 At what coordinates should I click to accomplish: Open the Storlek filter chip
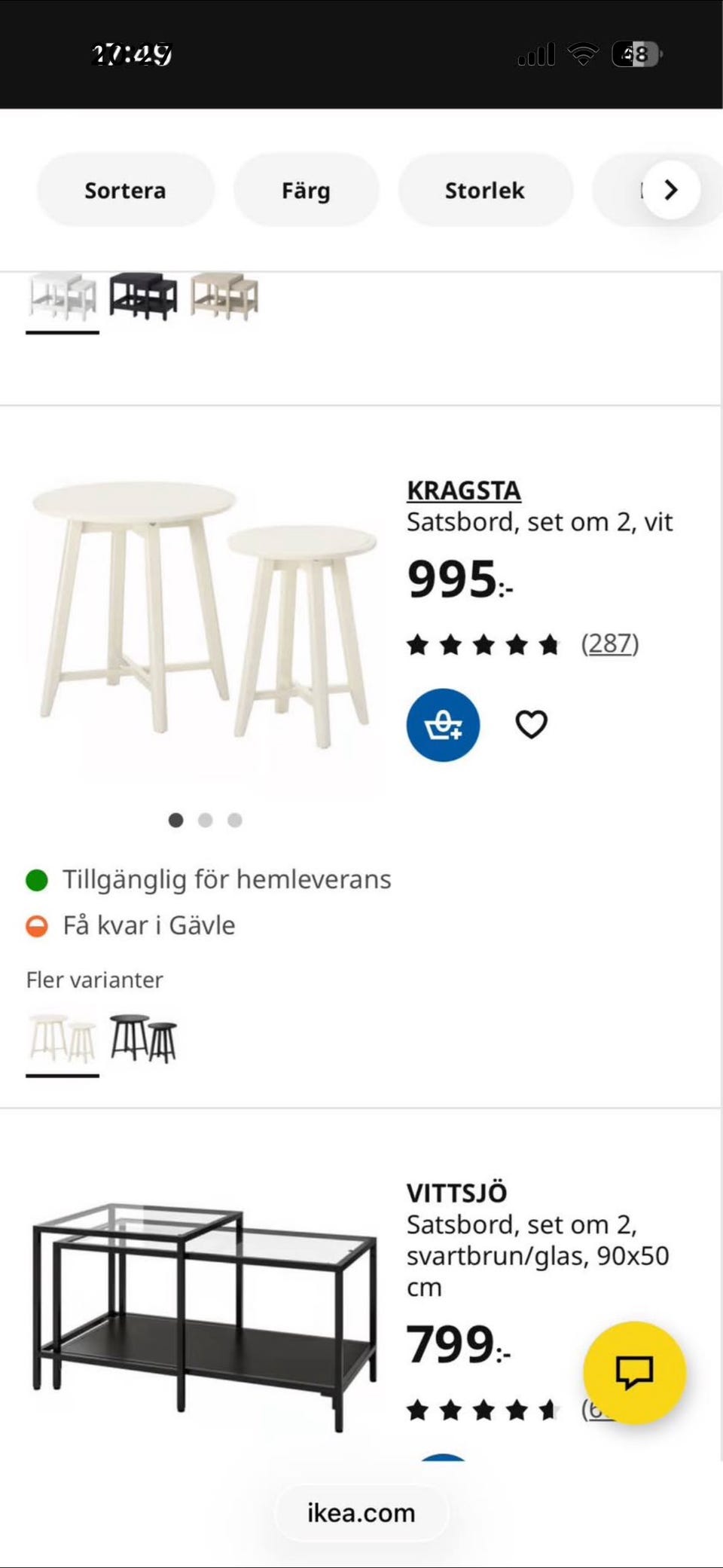485,190
